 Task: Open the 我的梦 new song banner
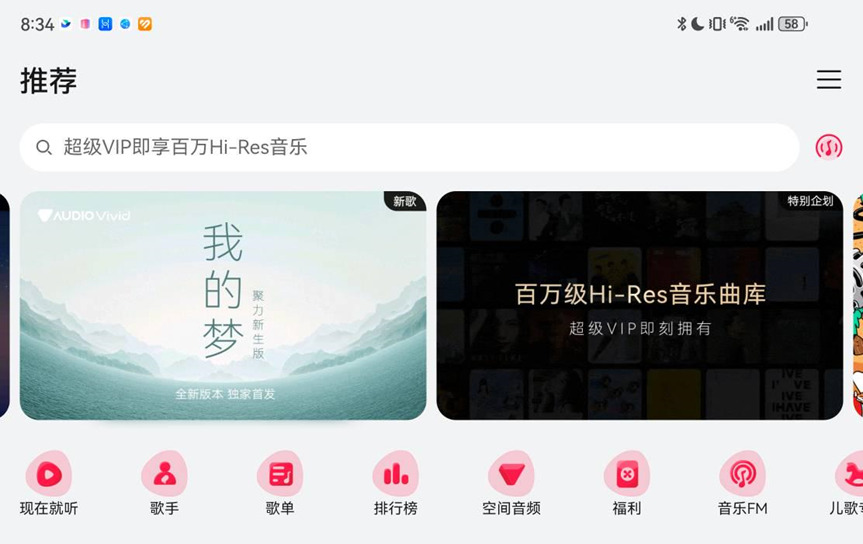click(223, 305)
